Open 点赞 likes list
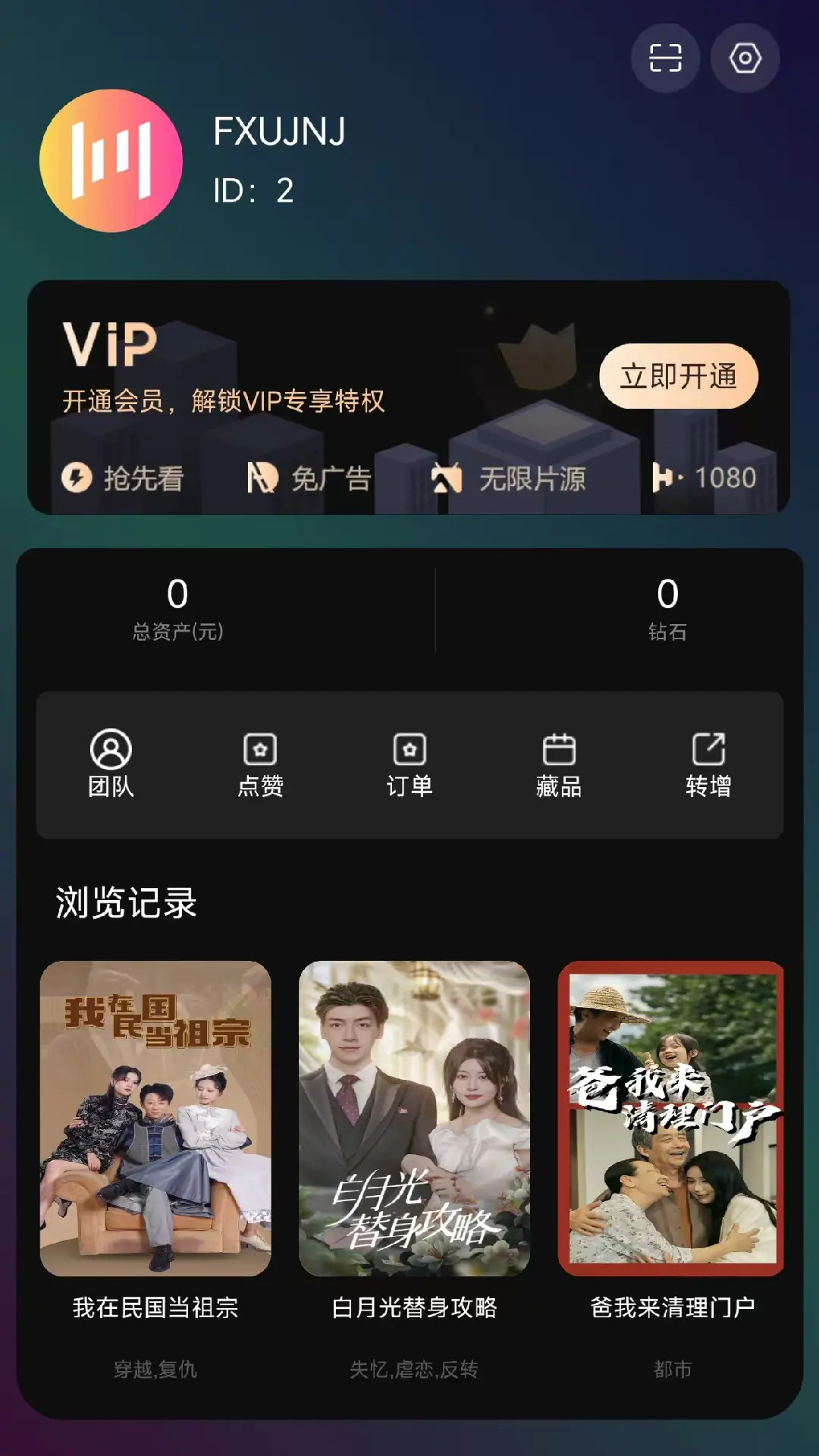The image size is (819, 1456). 260,764
